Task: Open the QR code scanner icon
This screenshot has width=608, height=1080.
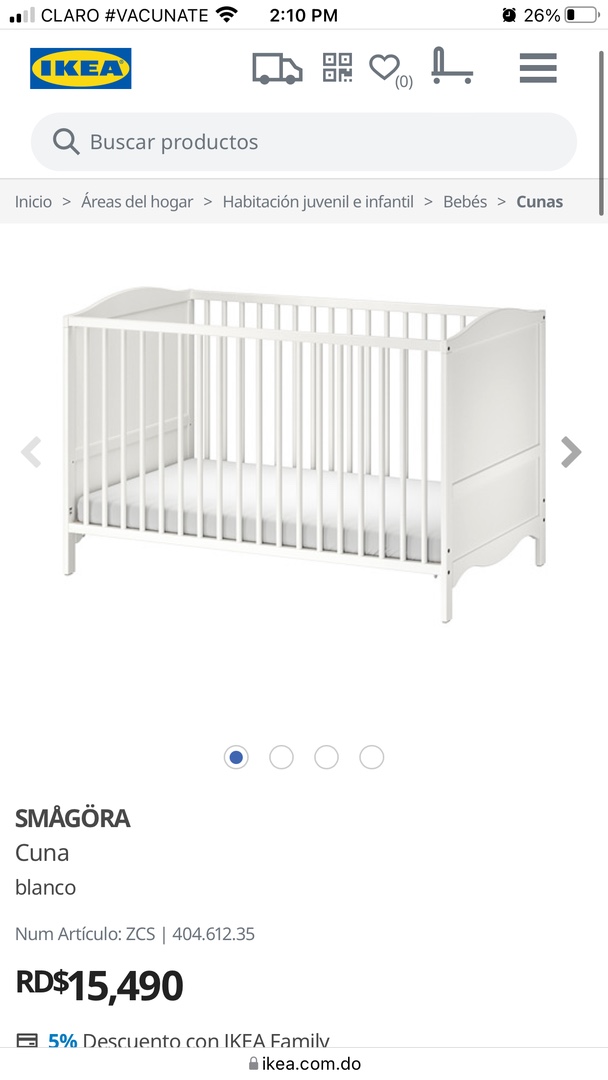Action: [338, 67]
